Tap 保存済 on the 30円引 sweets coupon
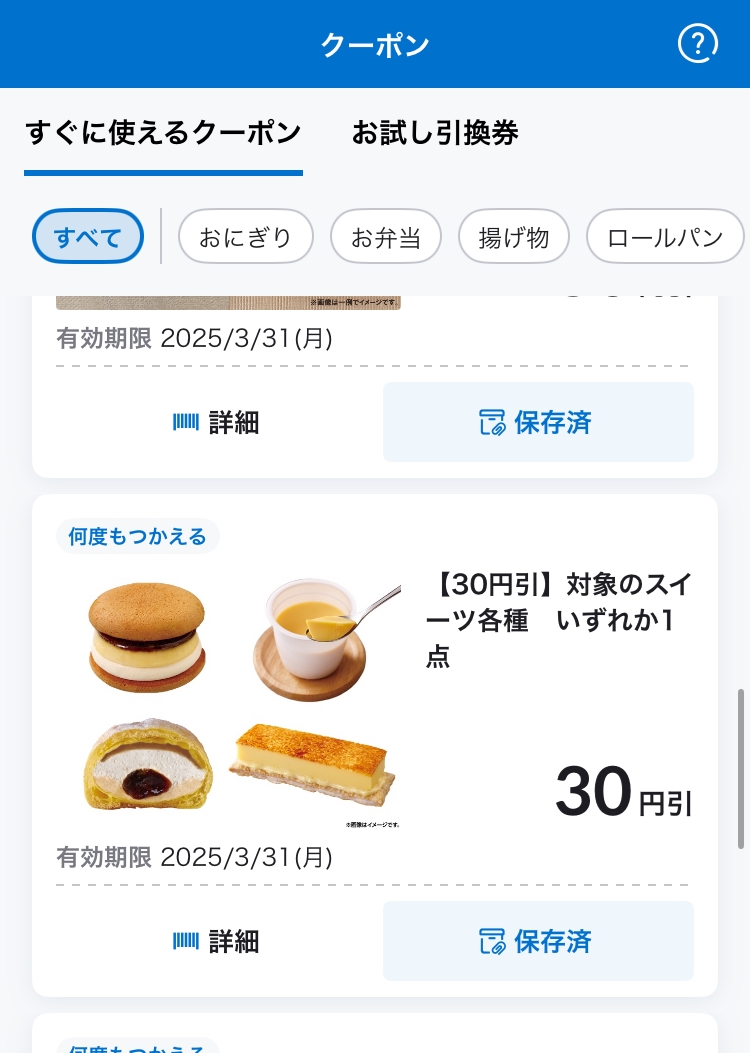Screen dimensions: 750x1053 pyautogui.click(x=538, y=941)
